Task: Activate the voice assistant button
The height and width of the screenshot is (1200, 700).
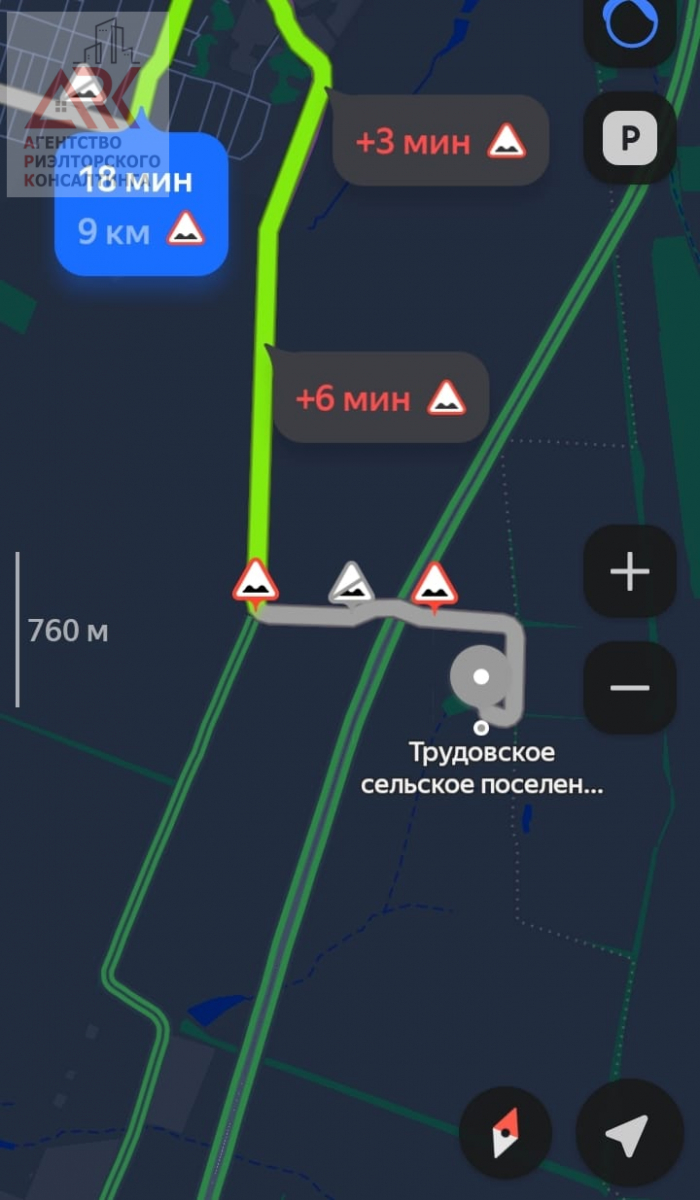Action: pyautogui.click(x=630, y=25)
